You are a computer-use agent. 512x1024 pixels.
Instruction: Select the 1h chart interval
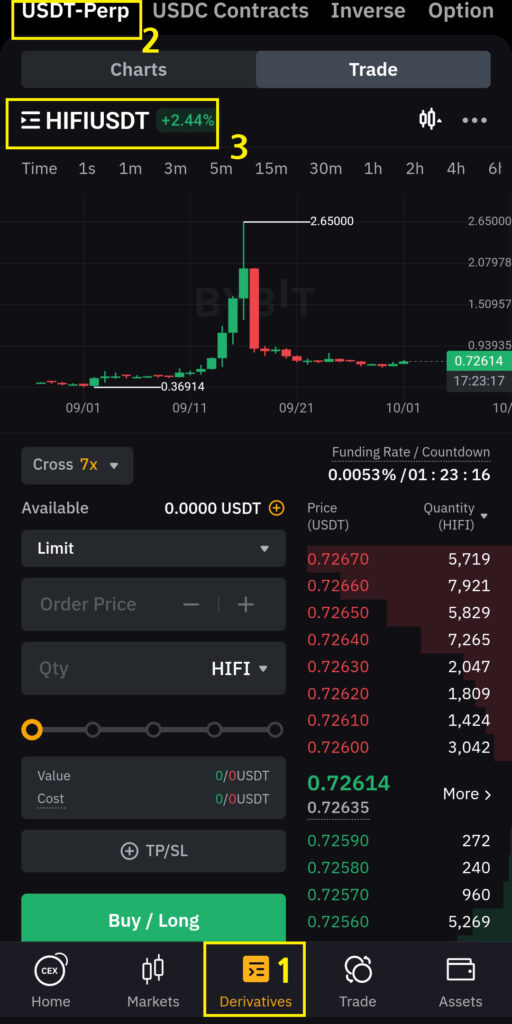tap(373, 168)
